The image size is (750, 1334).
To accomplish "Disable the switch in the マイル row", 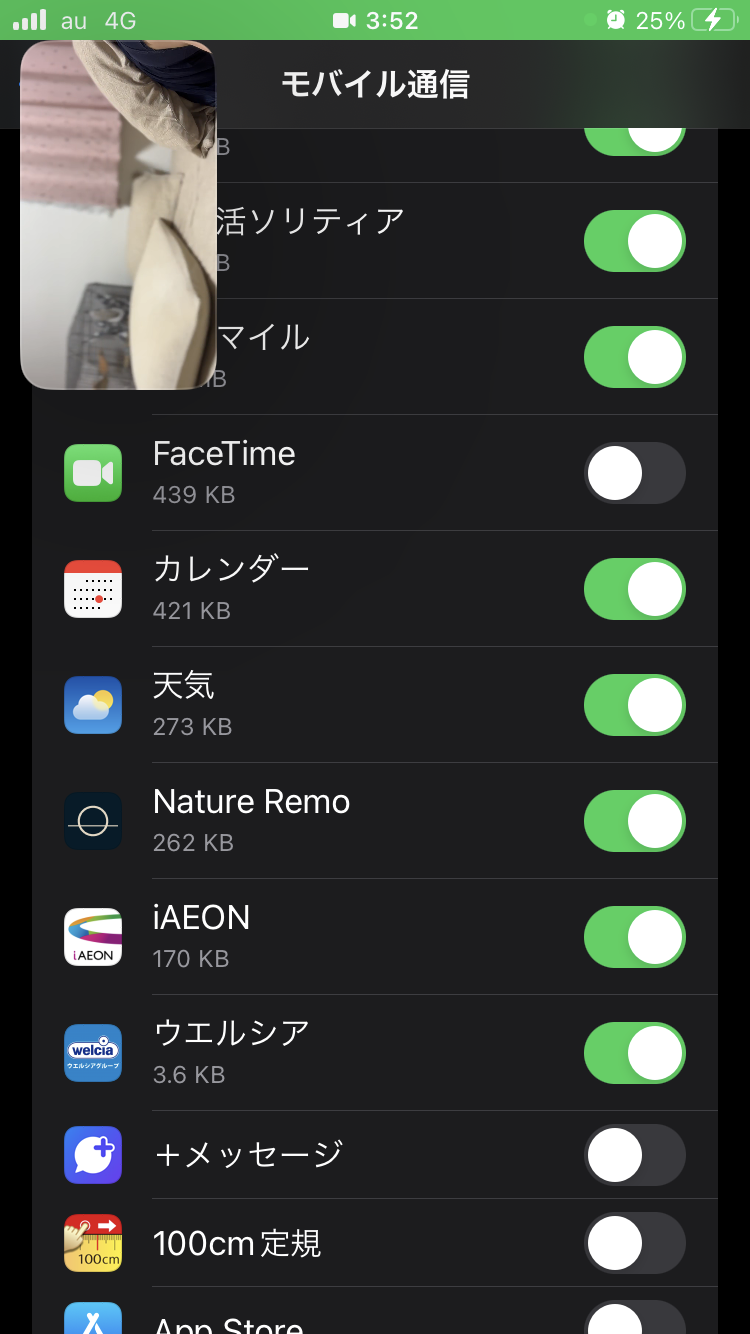I will coord(634,357).
